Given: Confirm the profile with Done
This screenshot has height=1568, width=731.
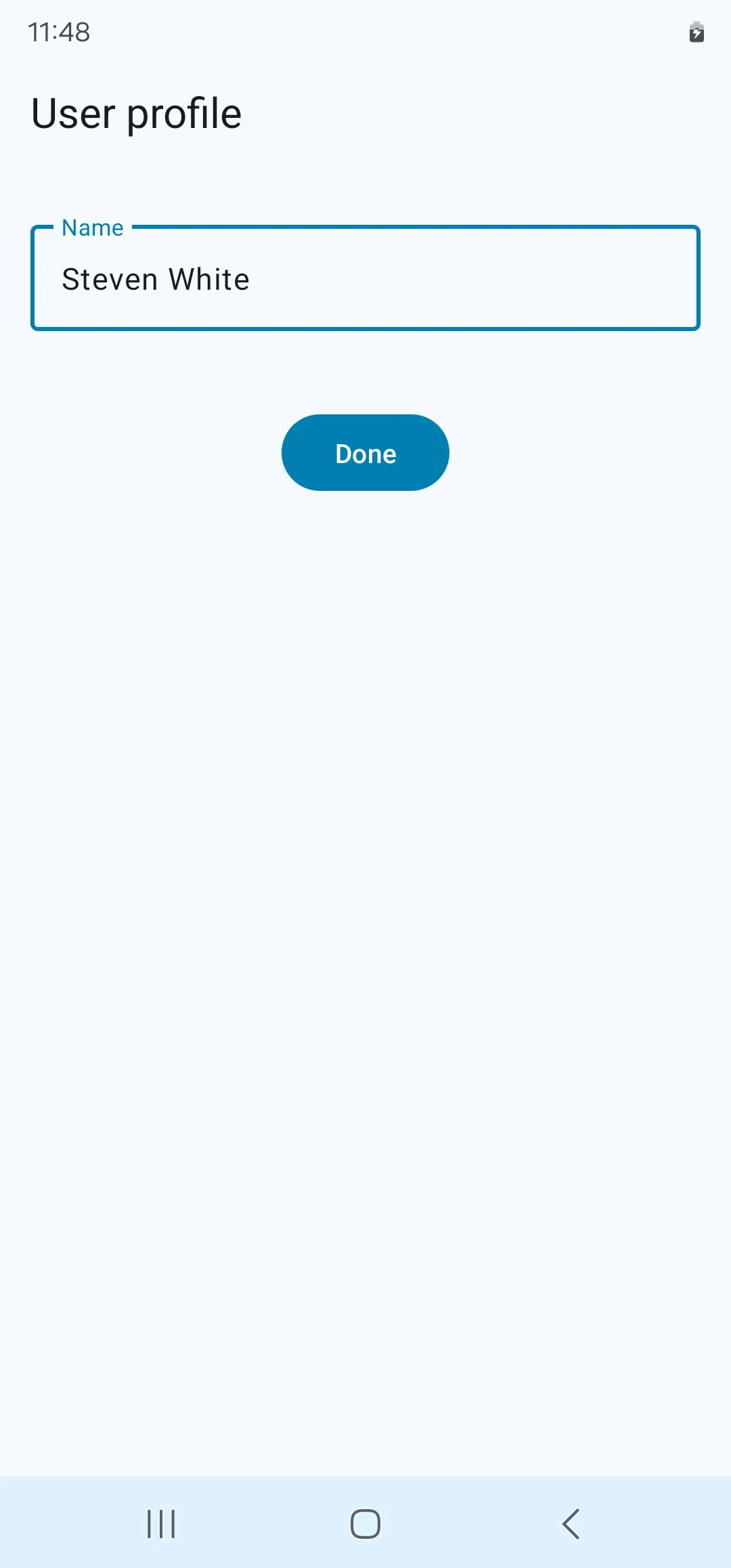Looking at the screenshot, I should coord(365,453).
